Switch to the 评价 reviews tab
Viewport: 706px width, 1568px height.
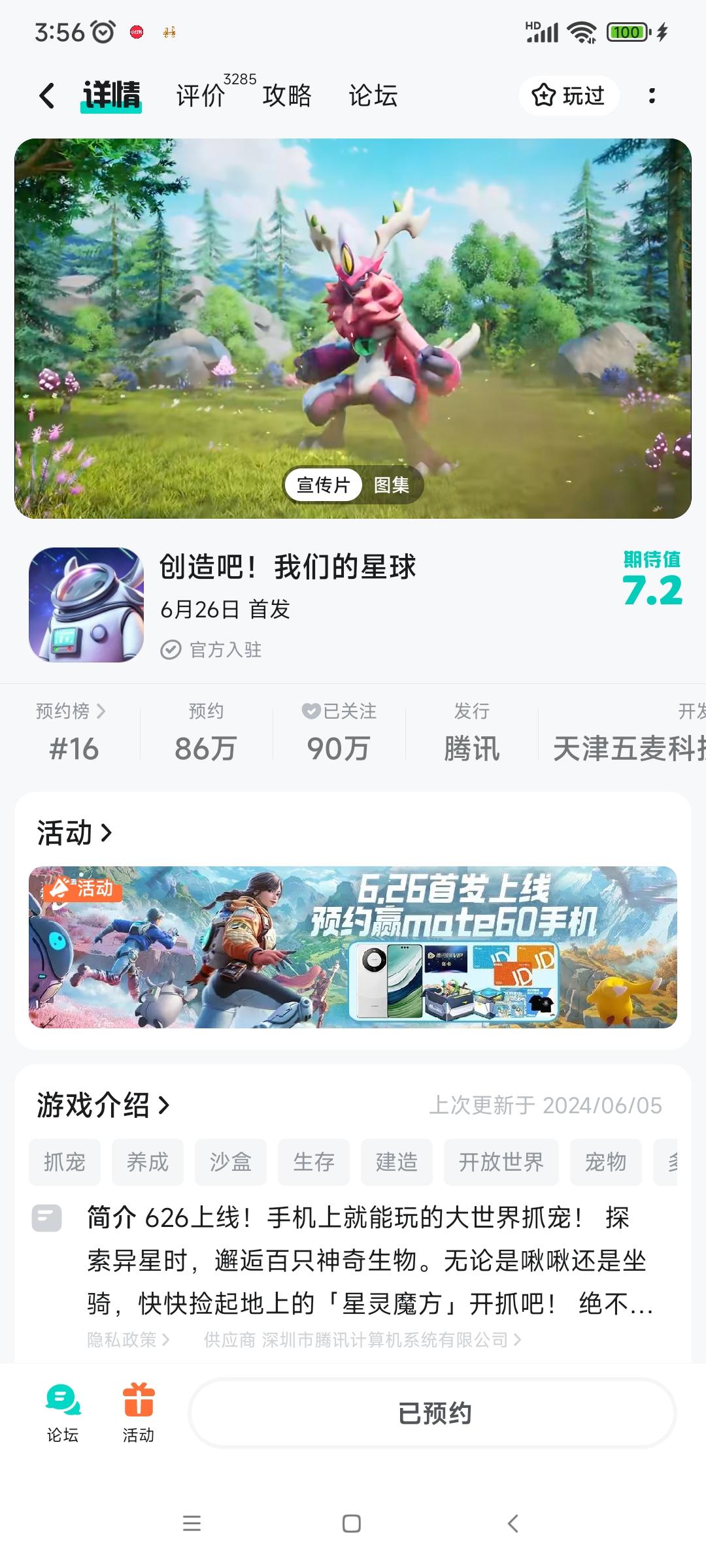pos(199,95)
